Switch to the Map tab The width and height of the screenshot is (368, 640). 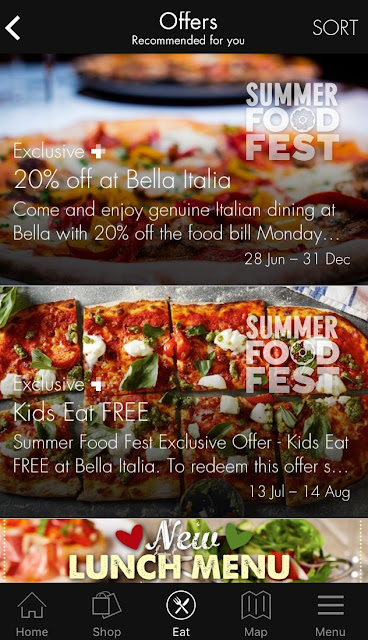click(256, 613)
